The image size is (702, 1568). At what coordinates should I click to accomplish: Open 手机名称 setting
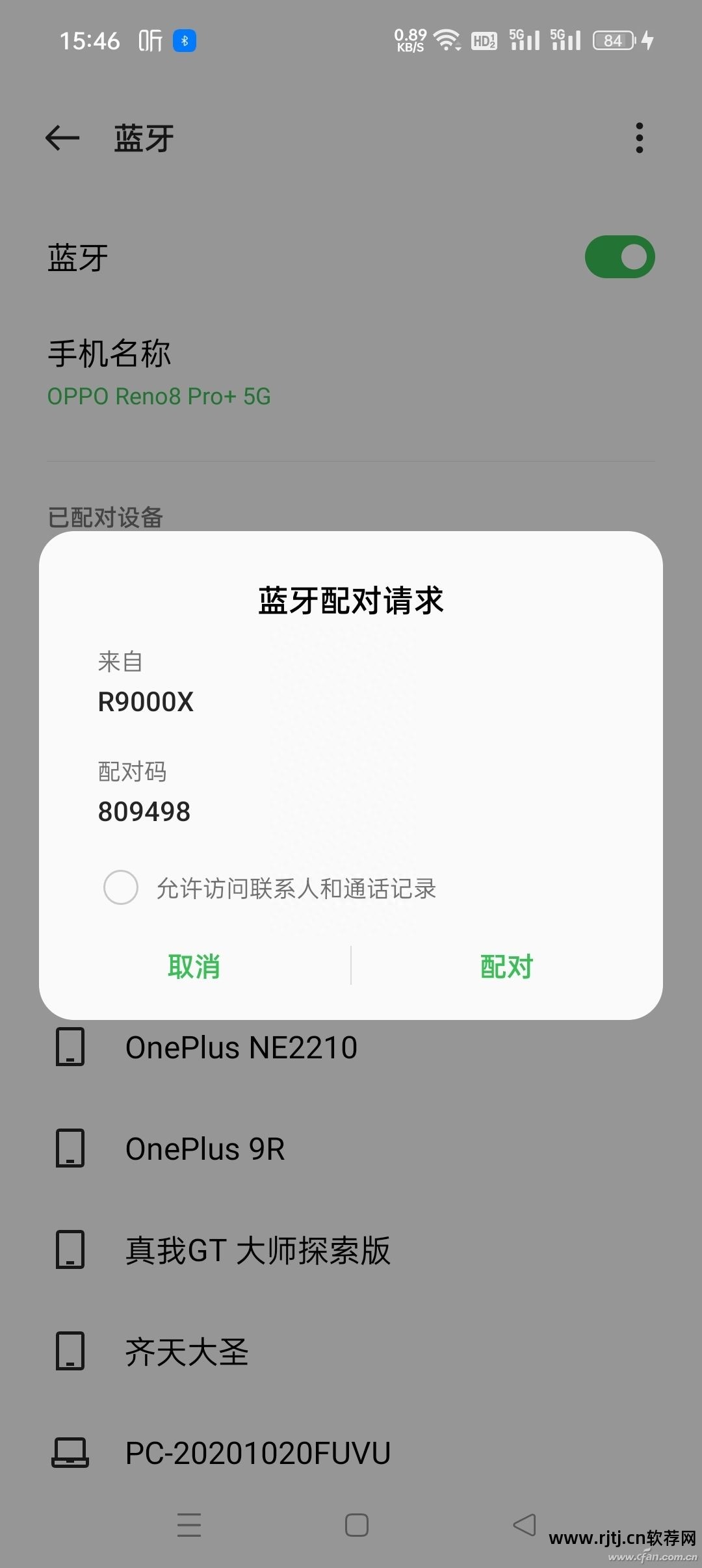[x=159, y=372]
